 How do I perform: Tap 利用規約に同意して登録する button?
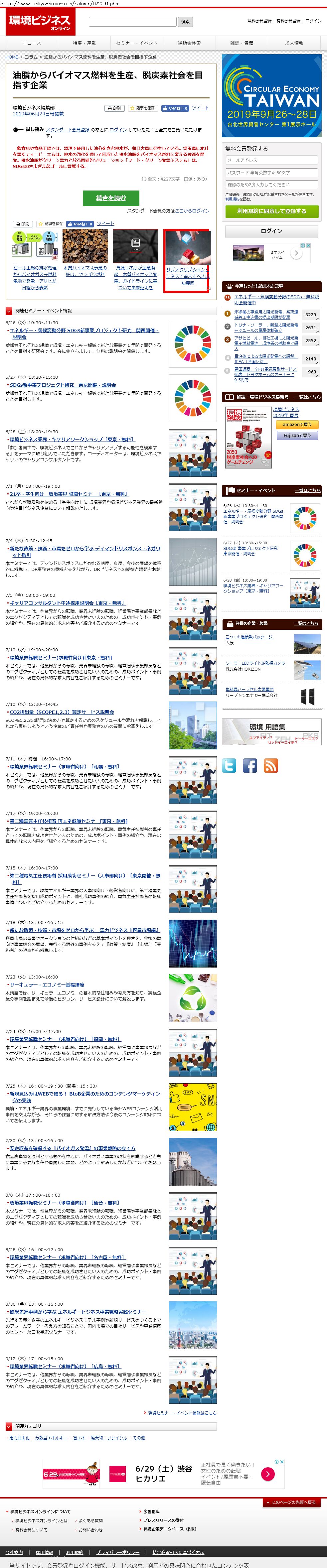[271, 211]
